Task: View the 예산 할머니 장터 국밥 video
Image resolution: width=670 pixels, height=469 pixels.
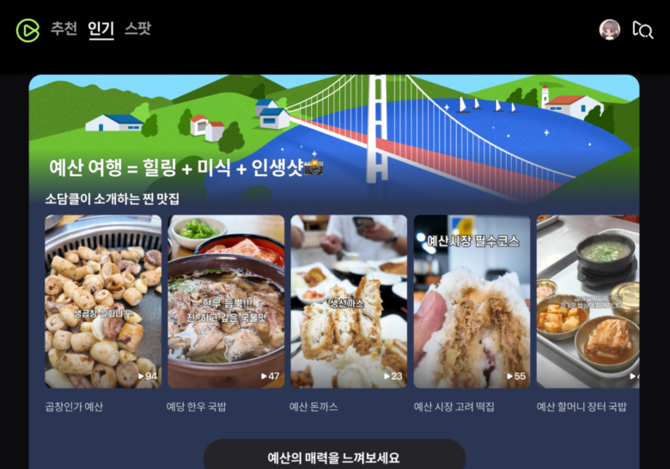Action: point(588,301)
